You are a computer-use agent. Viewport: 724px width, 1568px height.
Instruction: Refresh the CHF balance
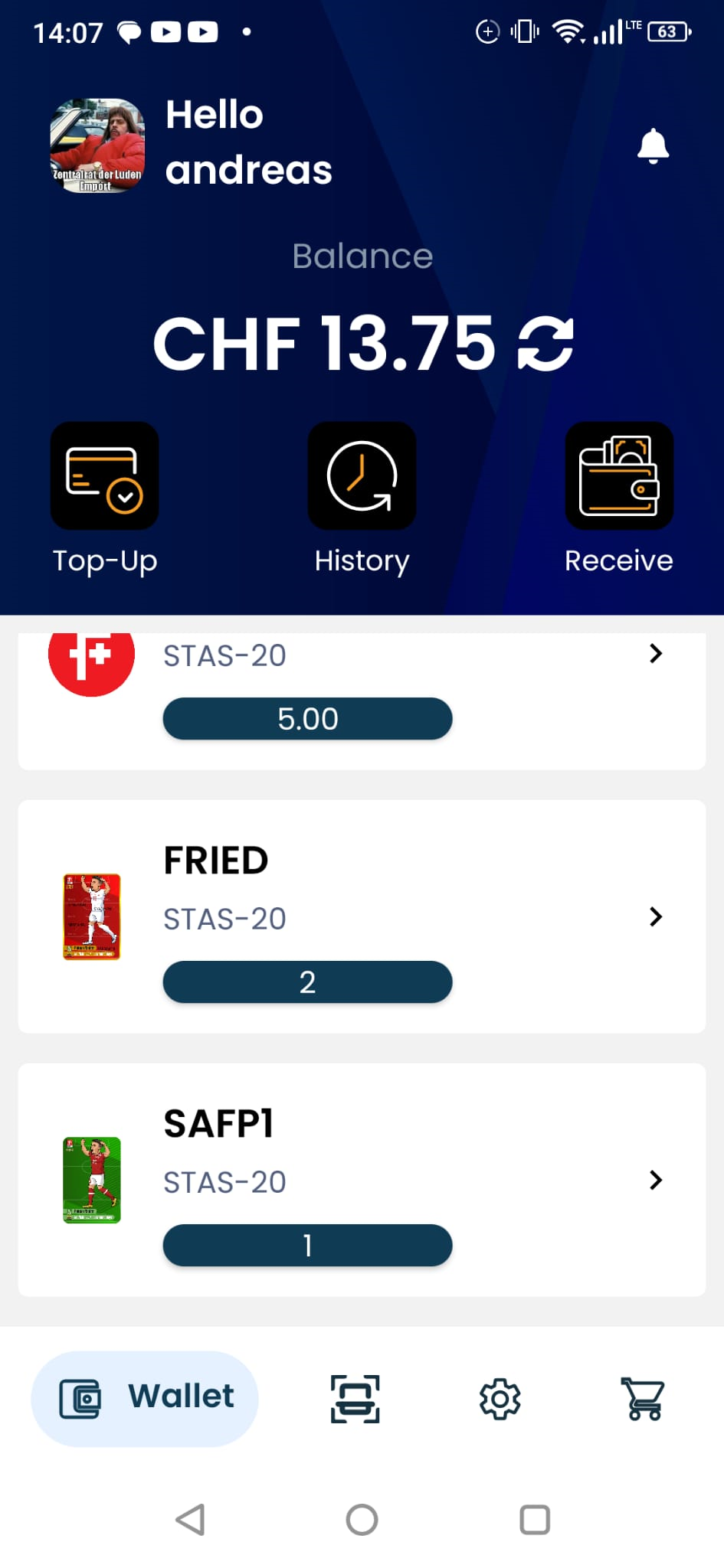545,344
